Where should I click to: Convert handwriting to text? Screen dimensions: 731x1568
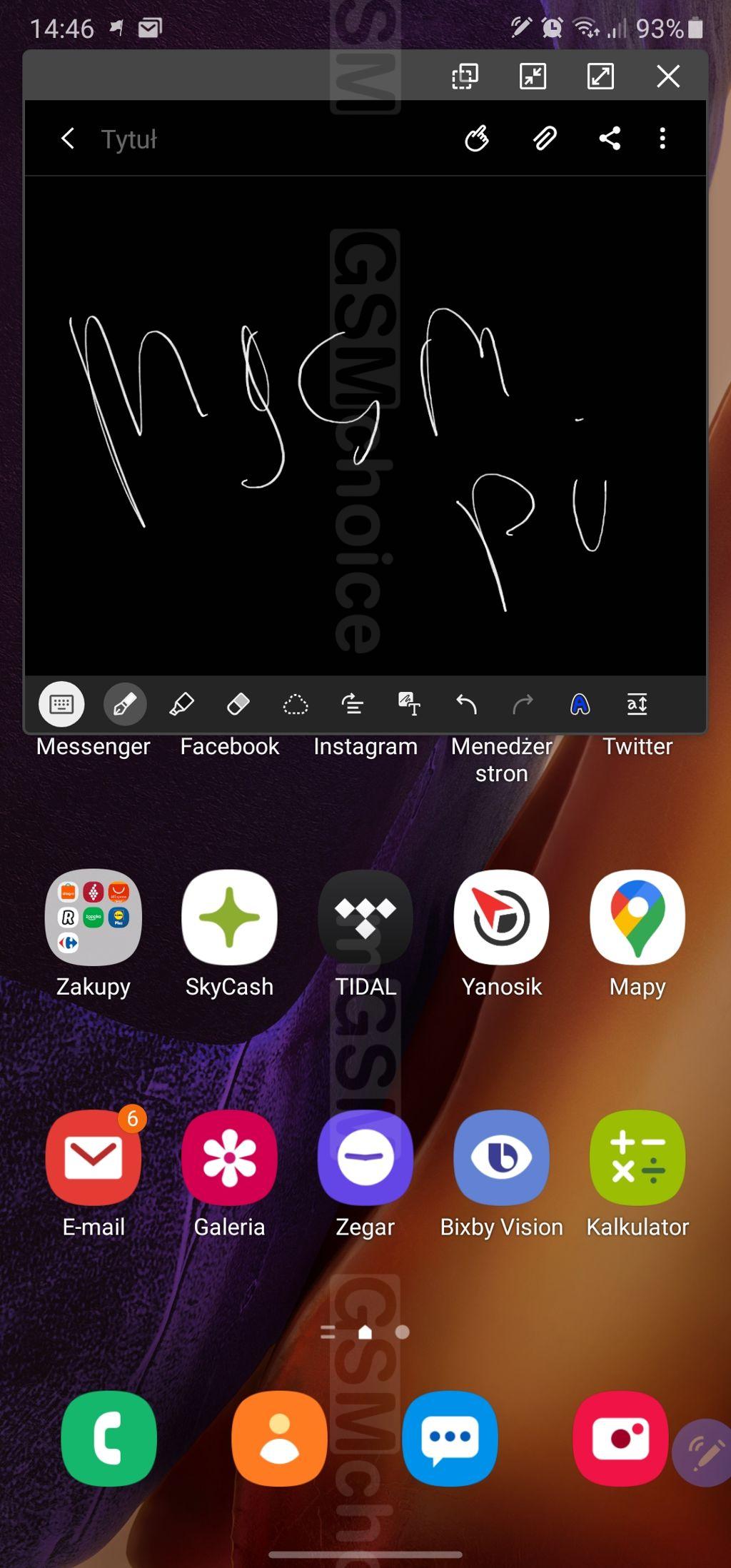[409, 705]
